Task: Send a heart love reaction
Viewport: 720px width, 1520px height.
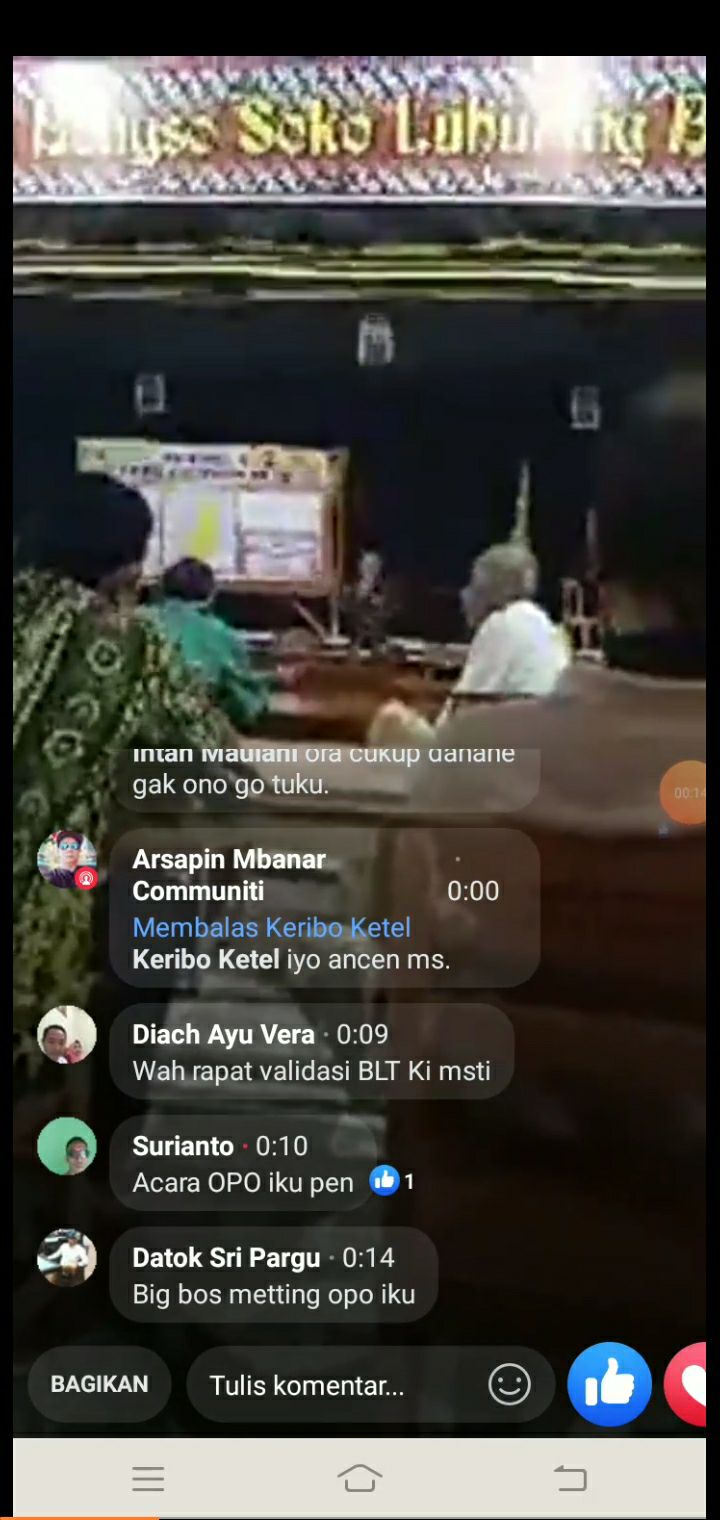Action: point(690,1385)
